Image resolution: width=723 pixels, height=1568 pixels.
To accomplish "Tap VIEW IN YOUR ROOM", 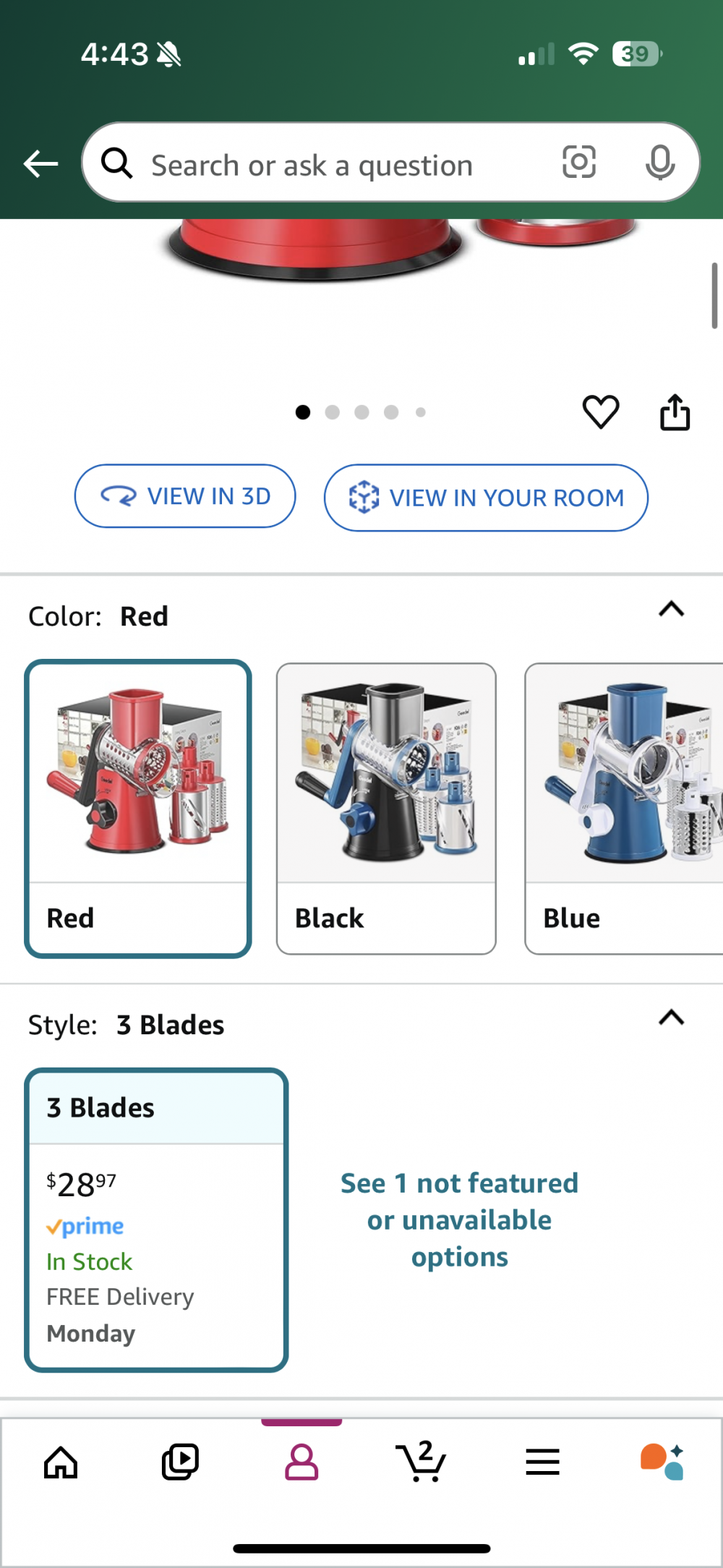I will pyautogui.click(x=486, y=498).
